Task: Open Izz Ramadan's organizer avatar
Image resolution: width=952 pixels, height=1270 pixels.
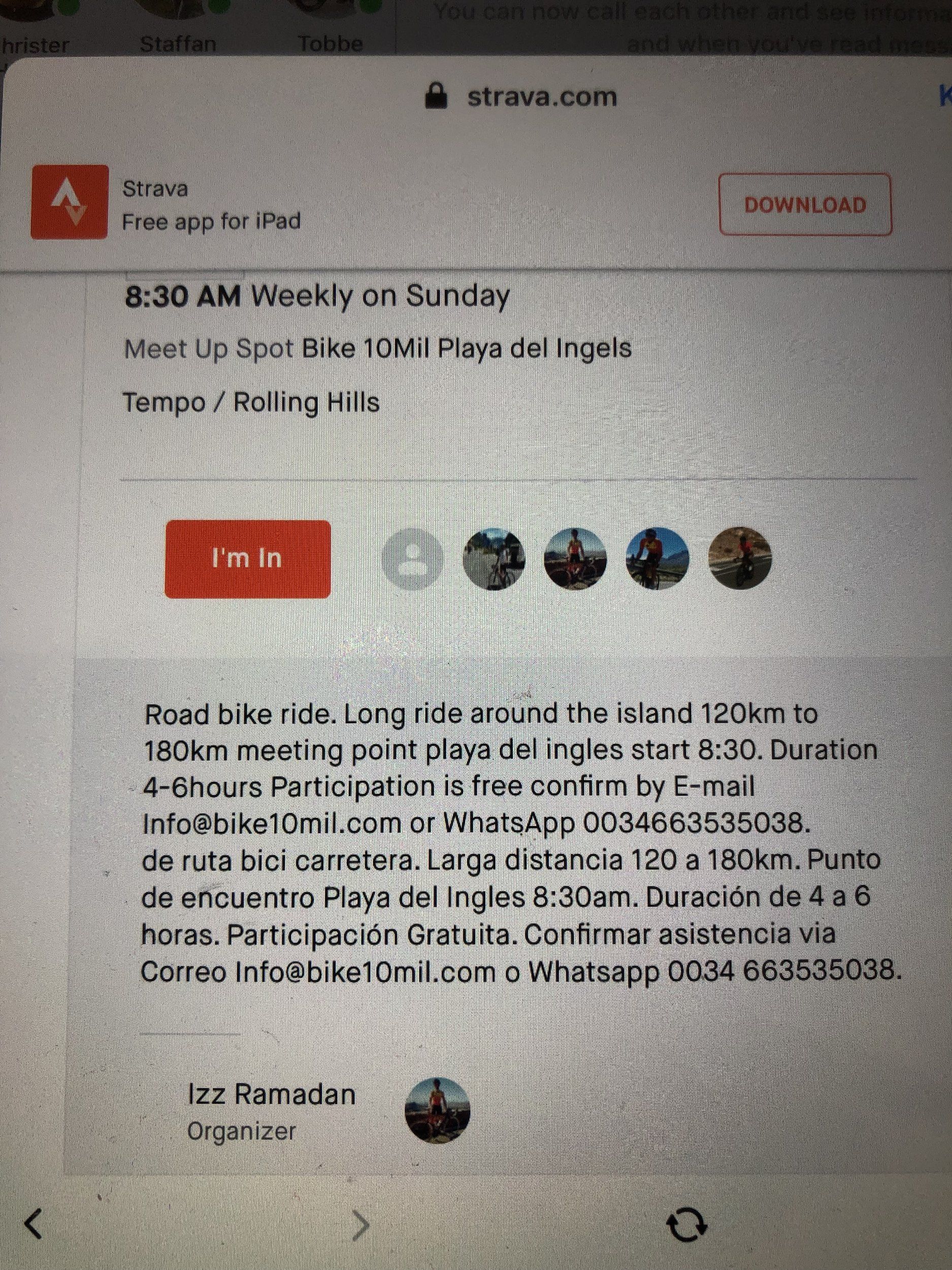Action: click(437, 1110)
